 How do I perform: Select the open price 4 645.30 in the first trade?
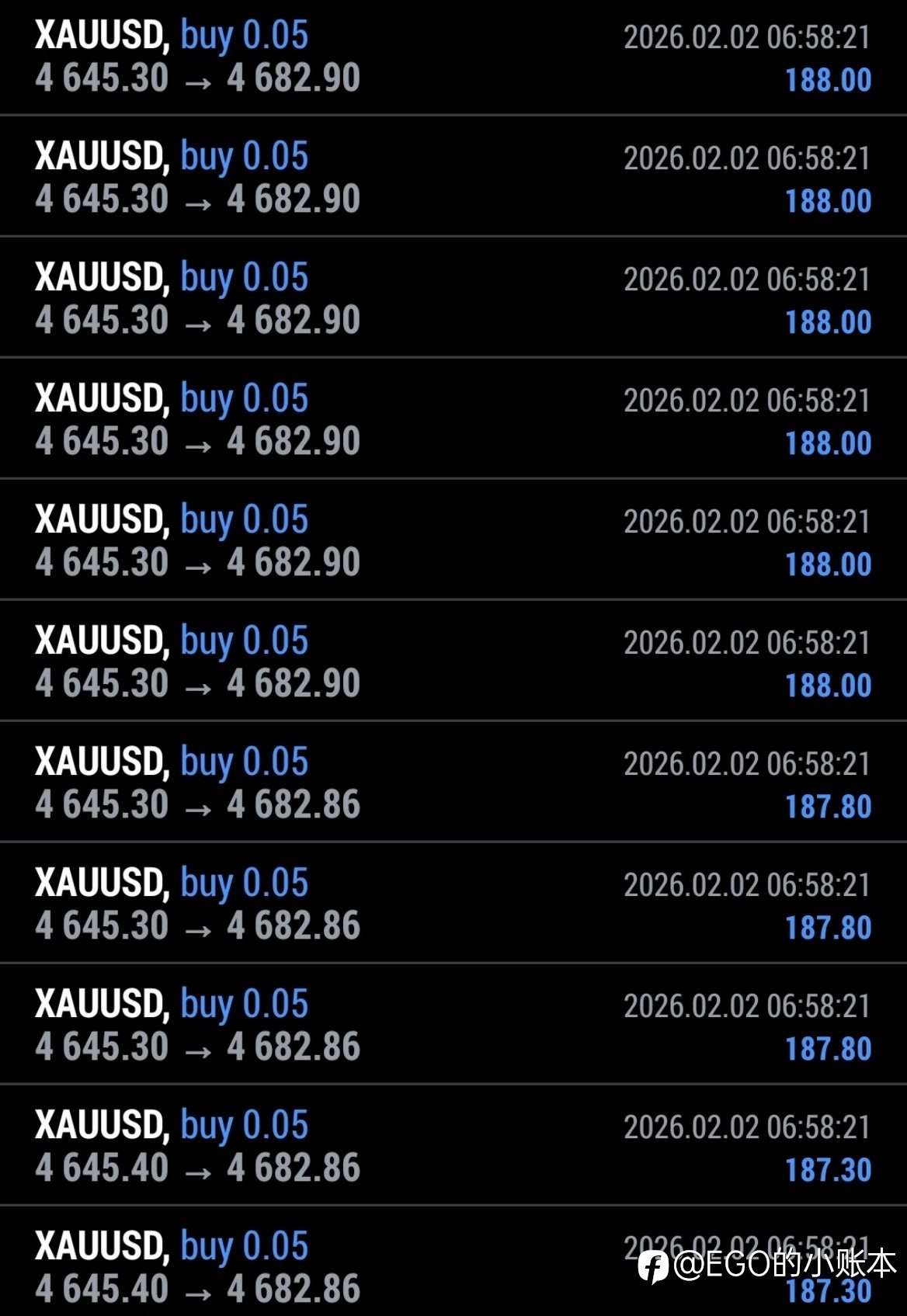[101, 78]
